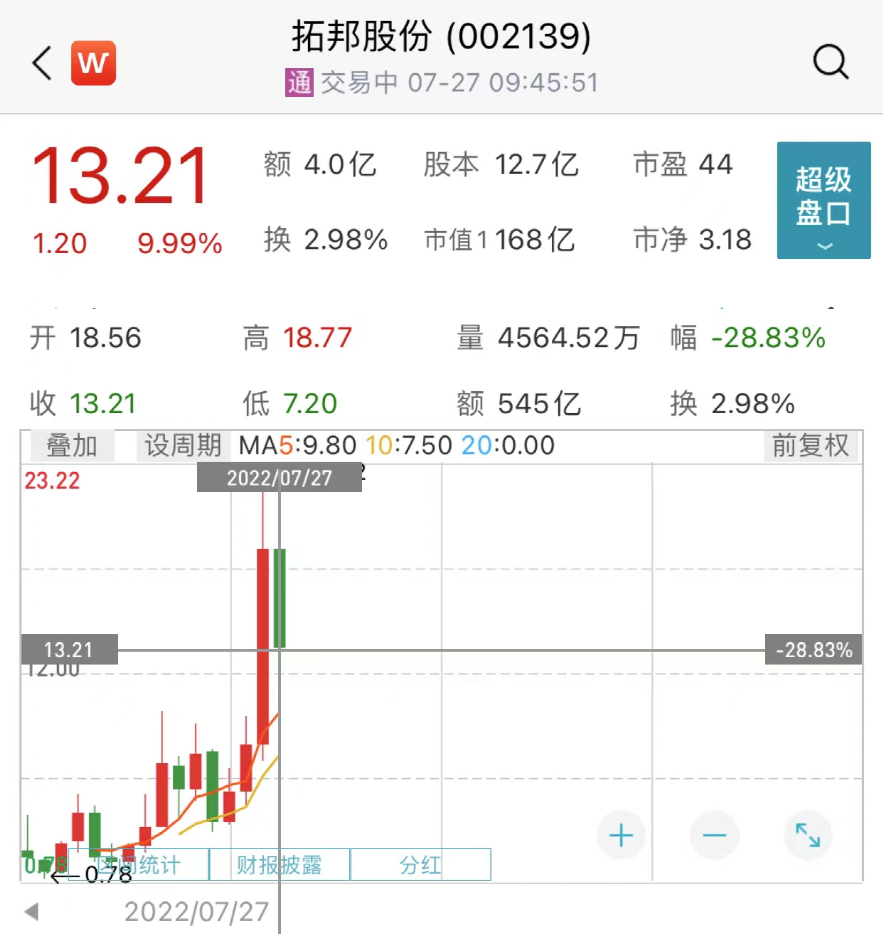Open the orange W home icon
883x934 pixels.
(x=94, y=63)
